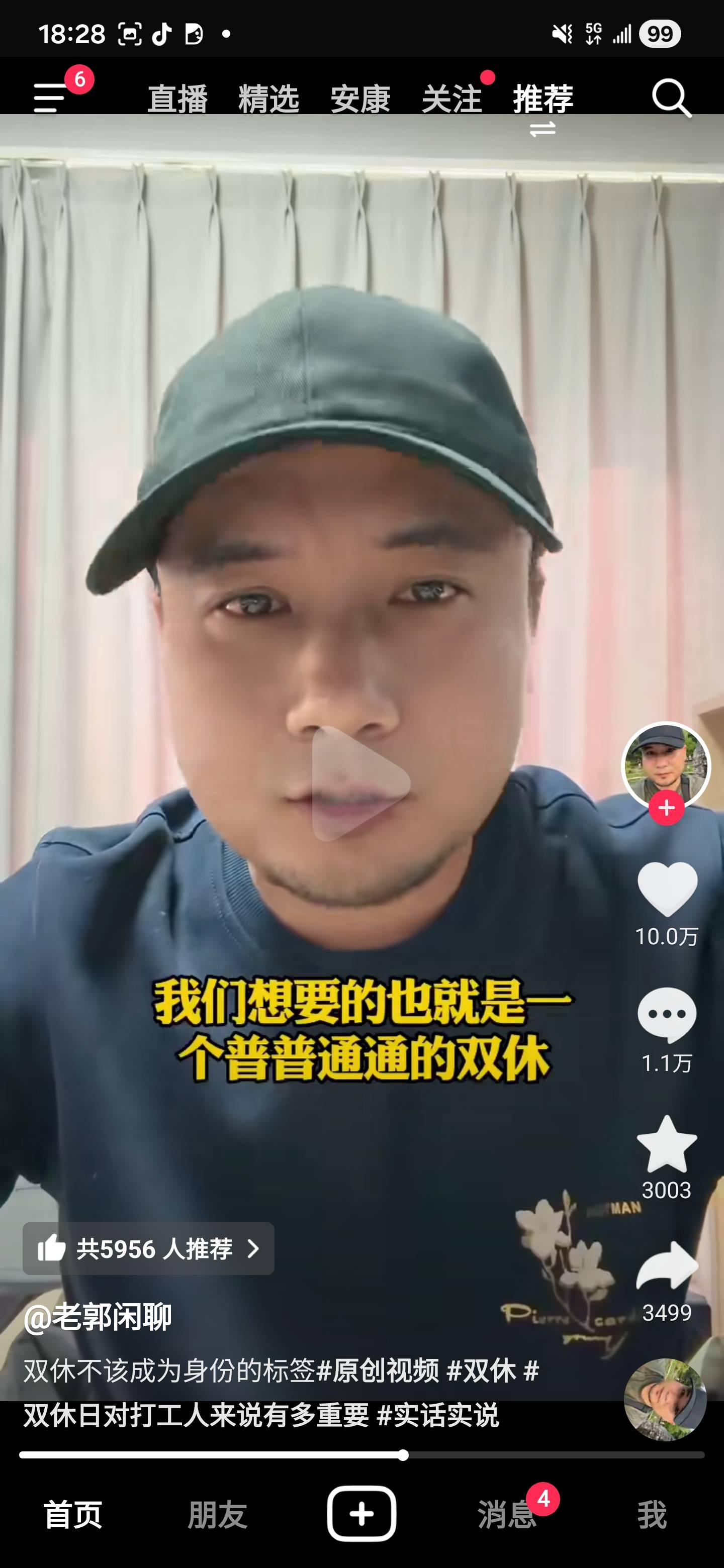Resume the paused video
The width and height of the screenshot is (724, 1568).
360,783
